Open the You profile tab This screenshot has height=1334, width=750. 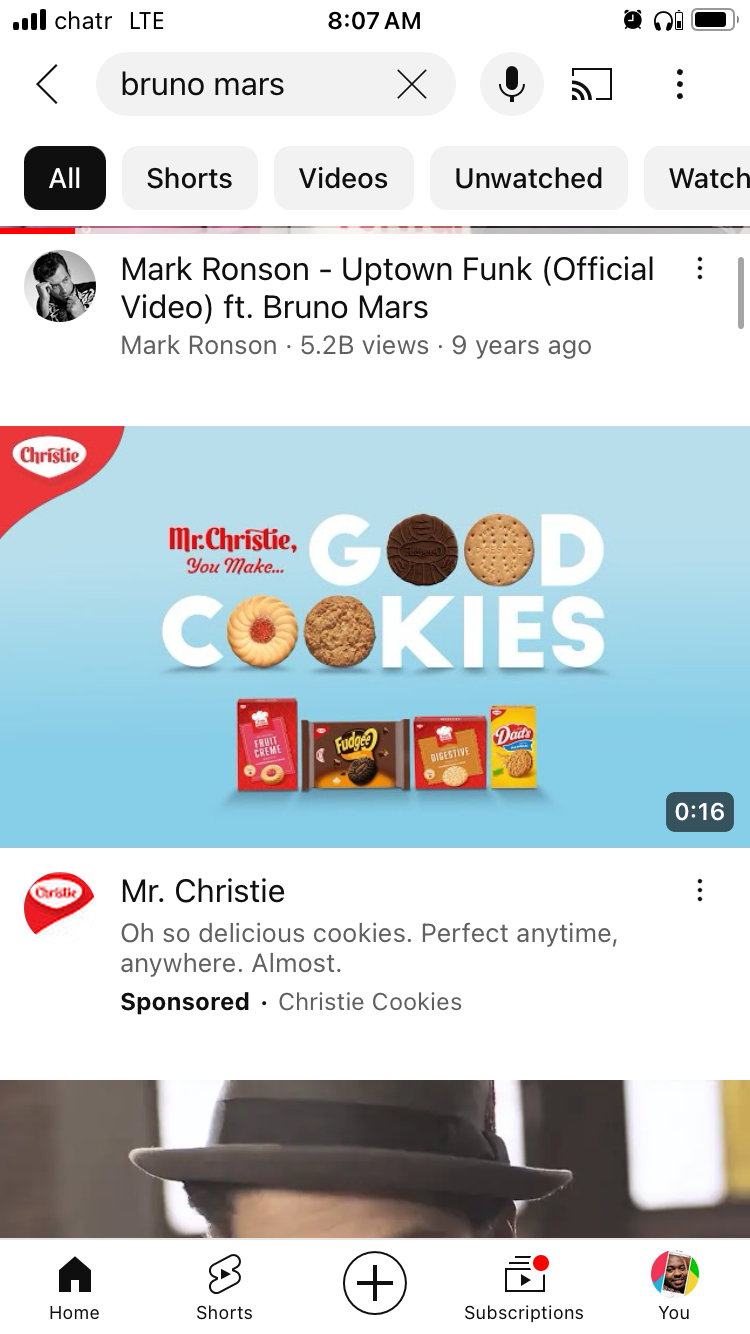point(674,1288)
